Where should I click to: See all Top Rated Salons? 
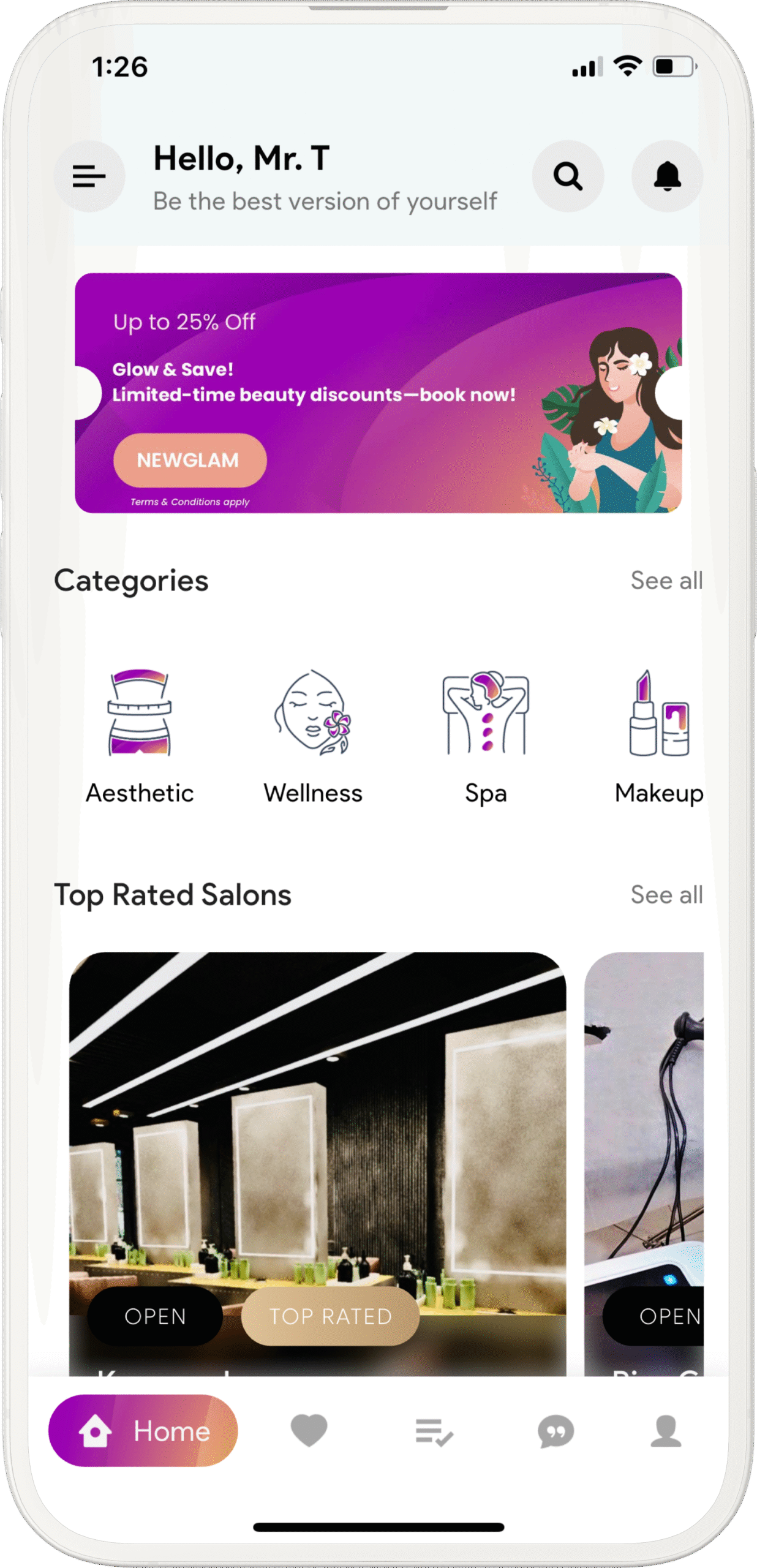(x=666, y=895)
